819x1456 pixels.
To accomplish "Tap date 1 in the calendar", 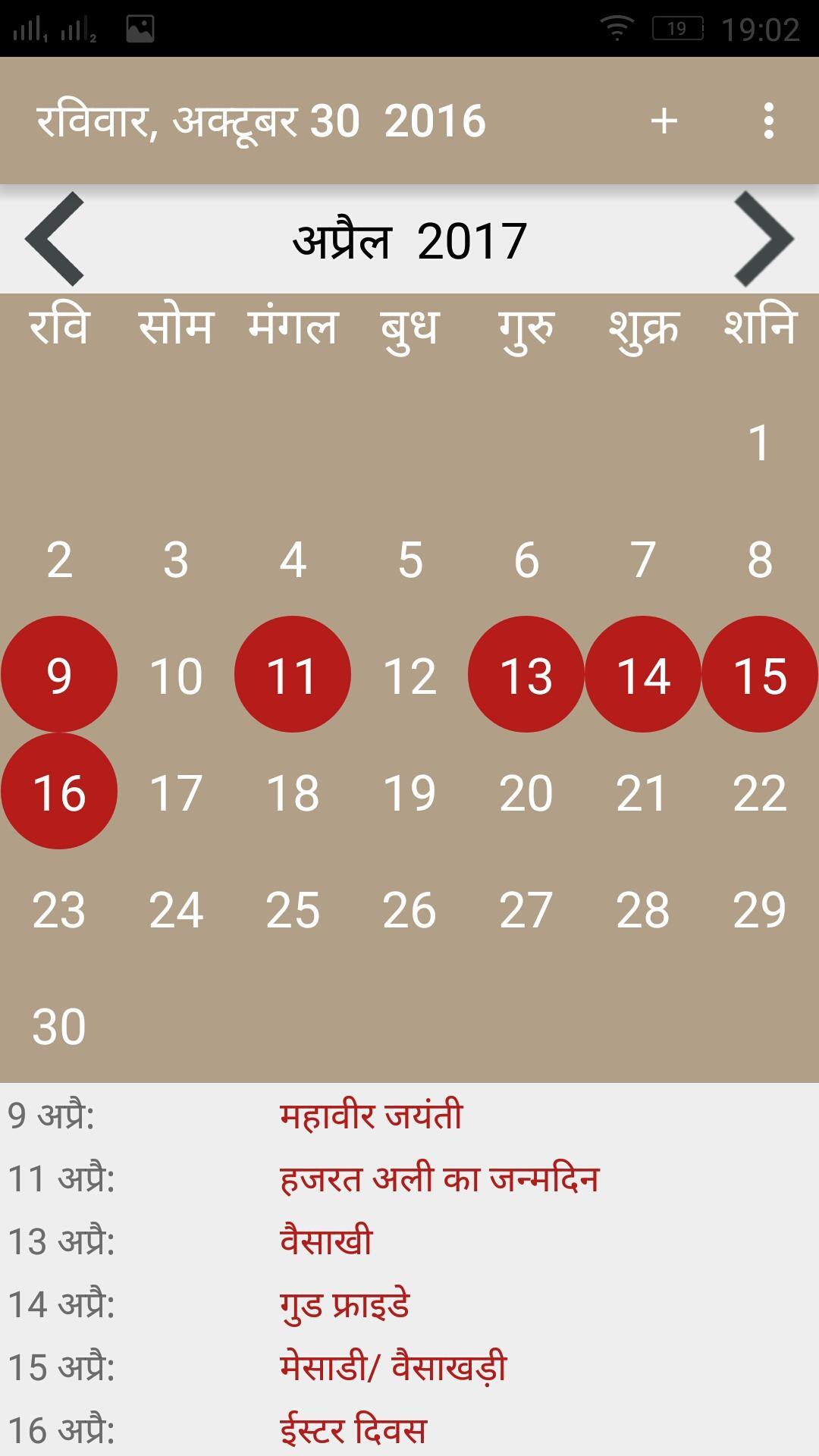I will point(760,441).
